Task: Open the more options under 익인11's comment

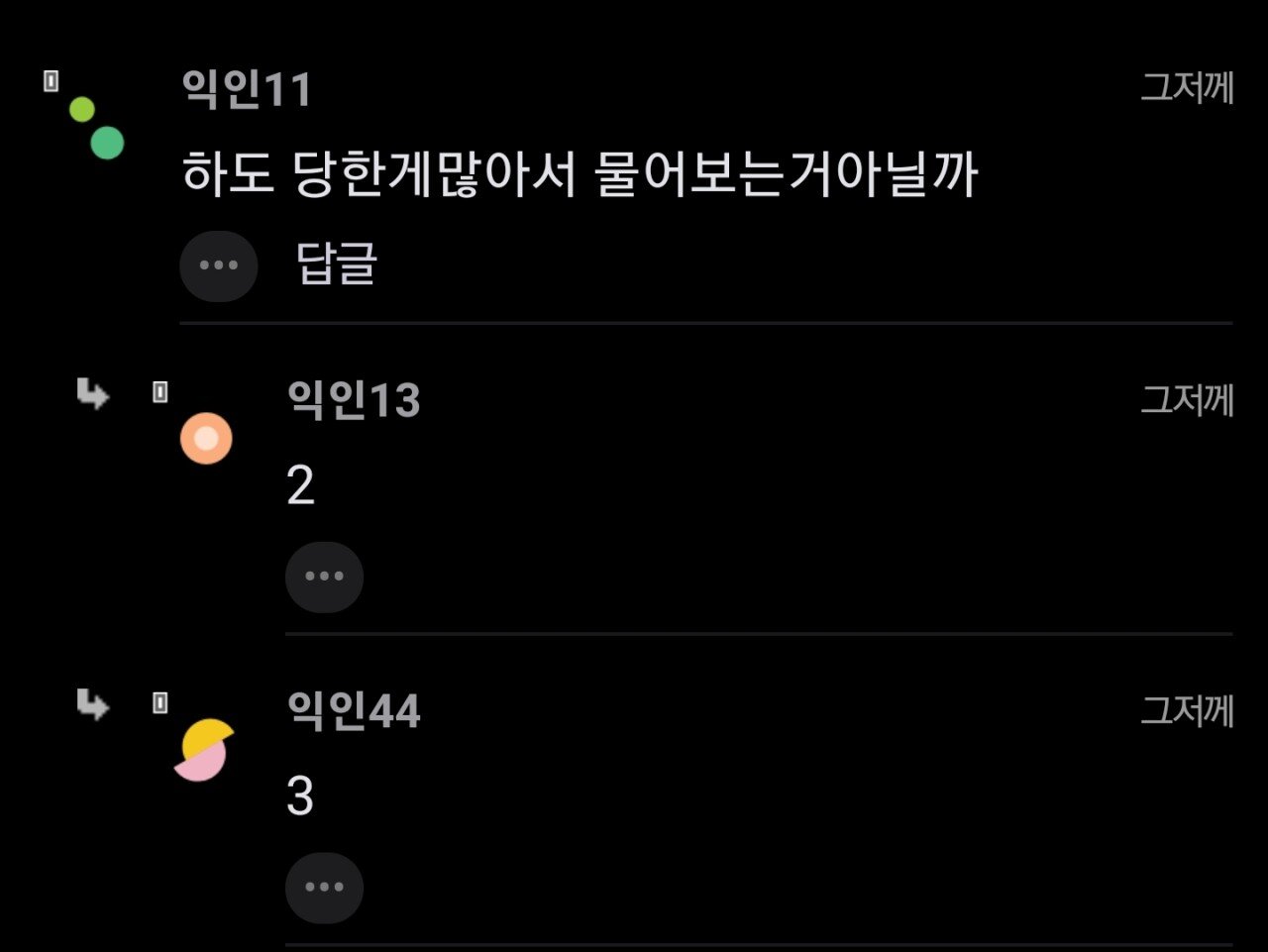Action: click(x=219, y=265)
